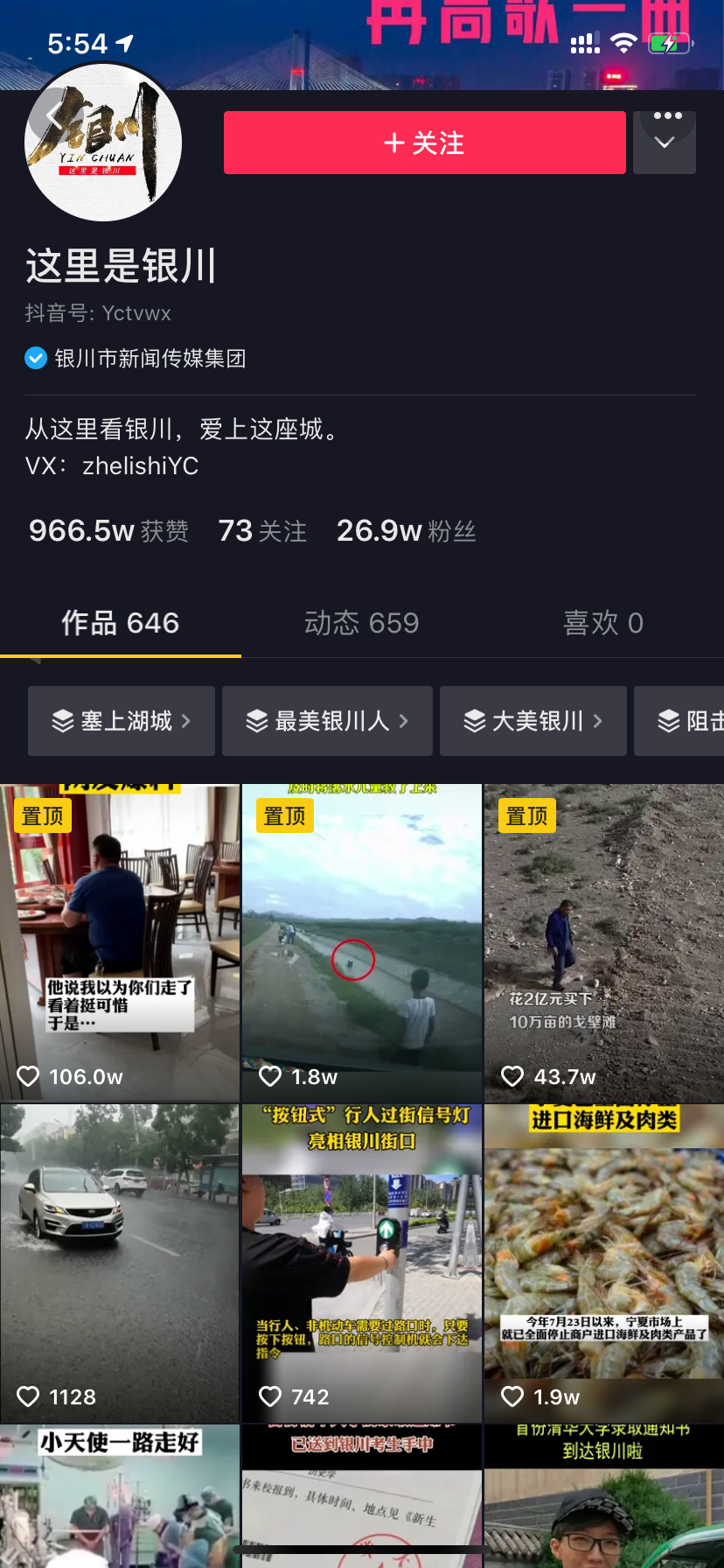Expand the dropdown arrow beside follow
The width and height of the screenshot is (724, 1568).
coord(665,143)
